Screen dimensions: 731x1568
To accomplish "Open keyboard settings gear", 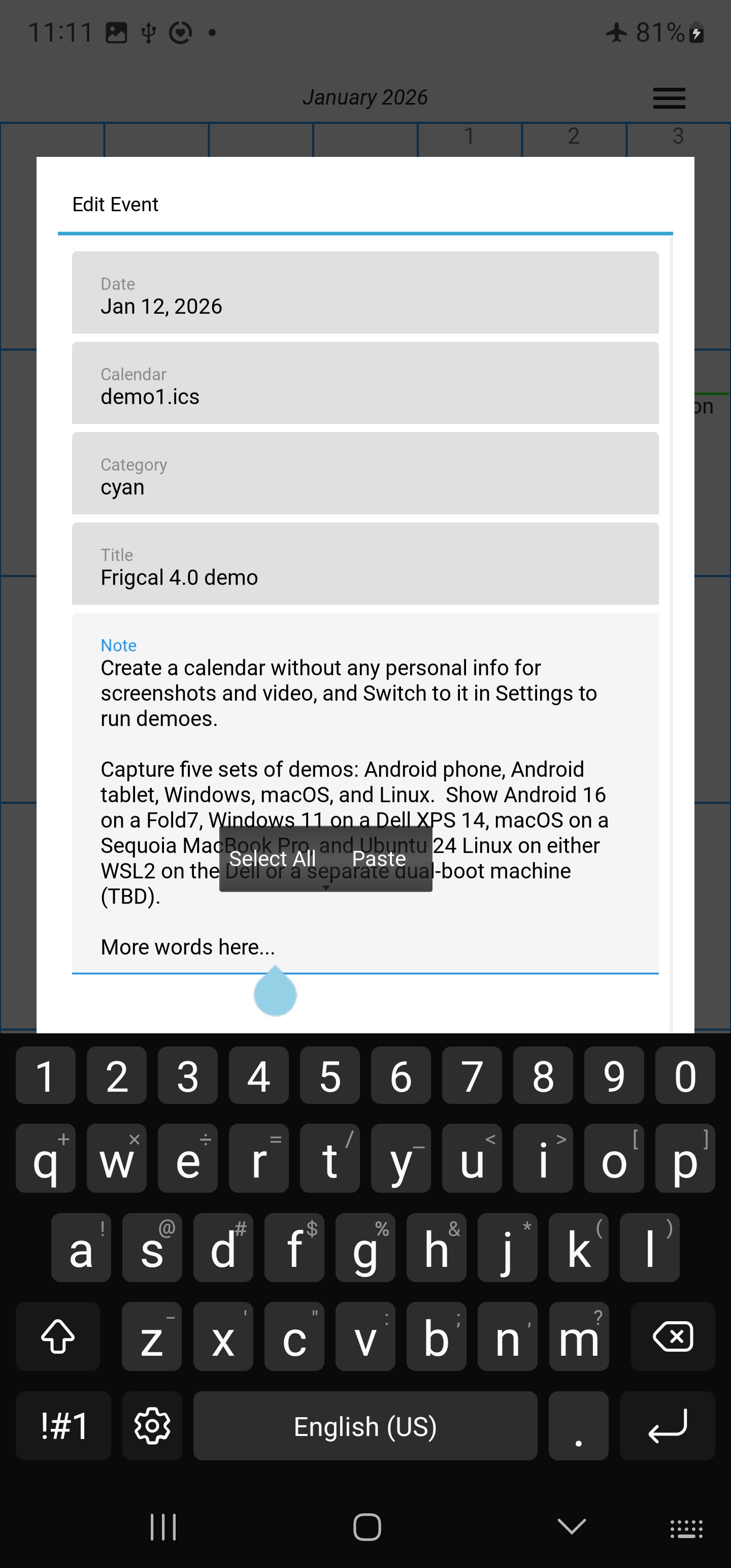I will (x=152, y=1425).
